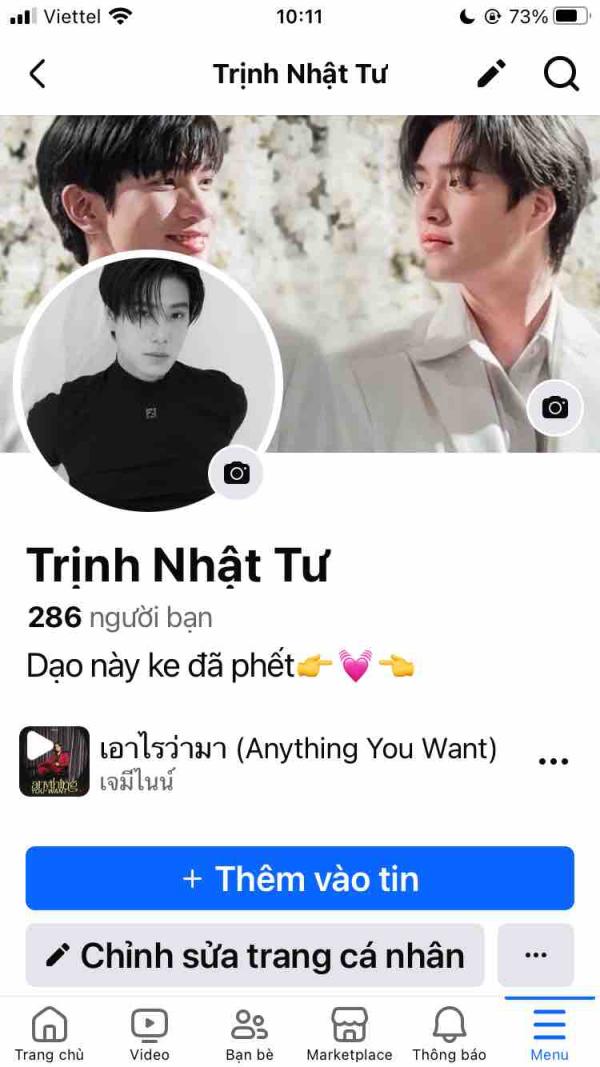600x1067 pixels.
Task: Open the Marketplace tab
Action: click(349, 1033)
